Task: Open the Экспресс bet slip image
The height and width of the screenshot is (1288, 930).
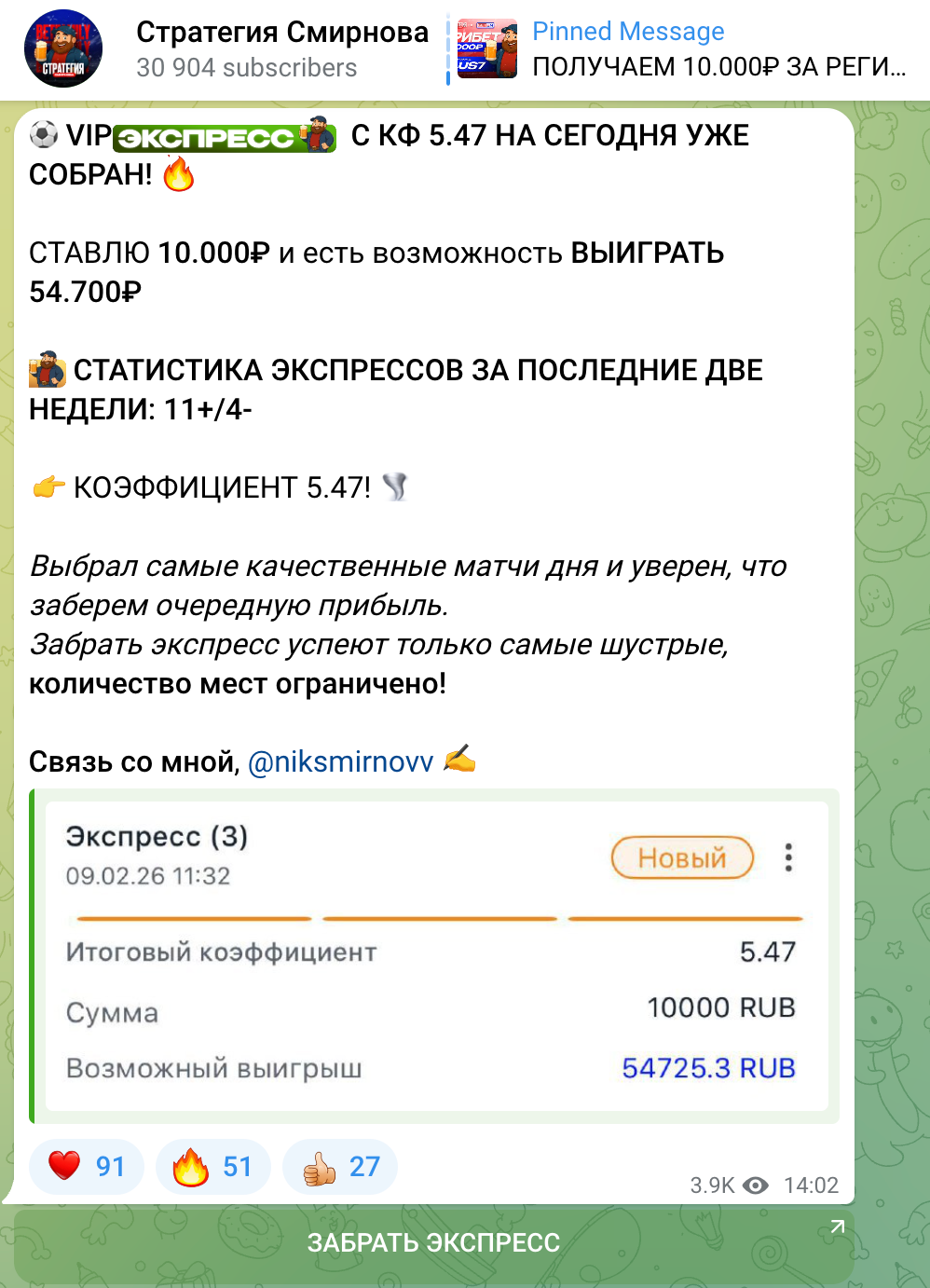Action: pyautogui.click(x=436, y=956)
